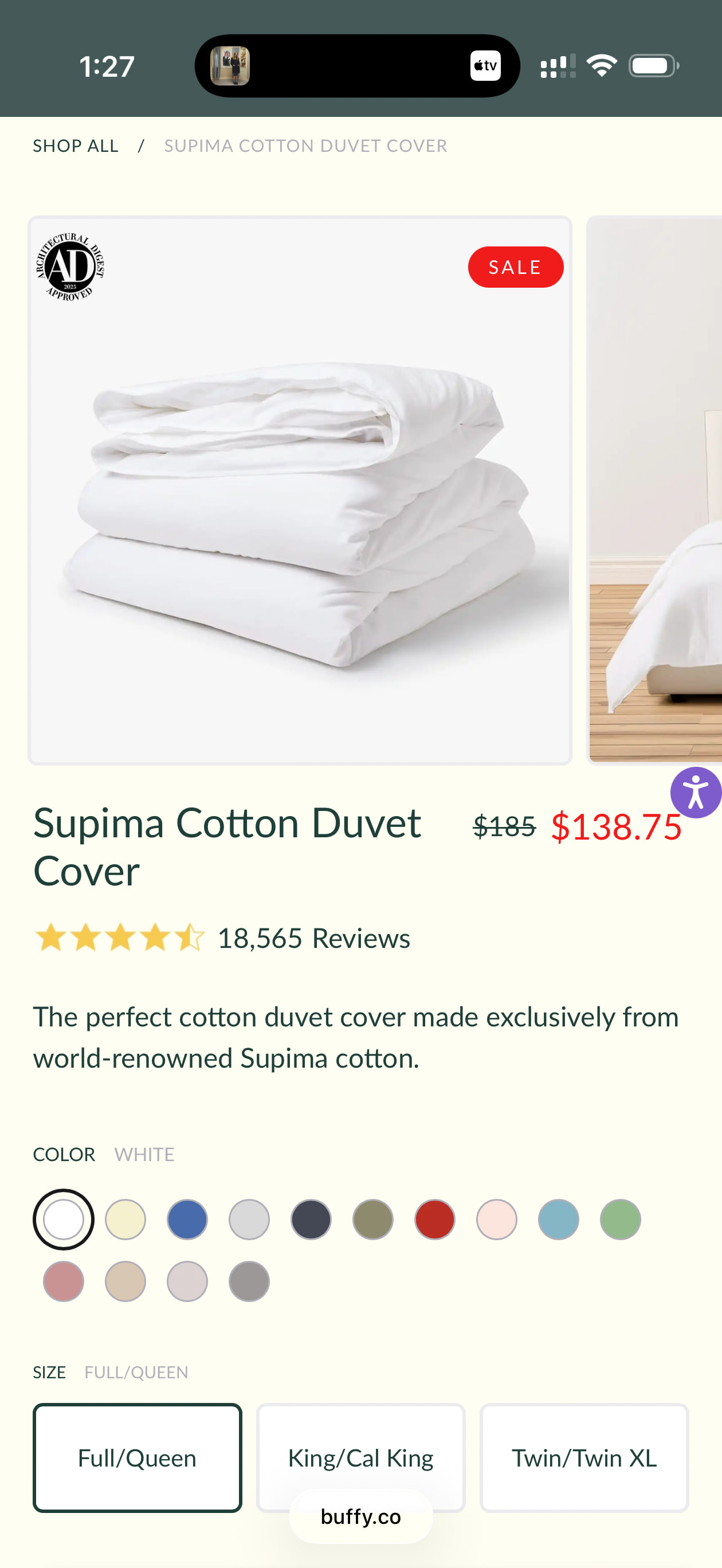
Task: Choose the olive color swatch
Action: coord(372,1219)
